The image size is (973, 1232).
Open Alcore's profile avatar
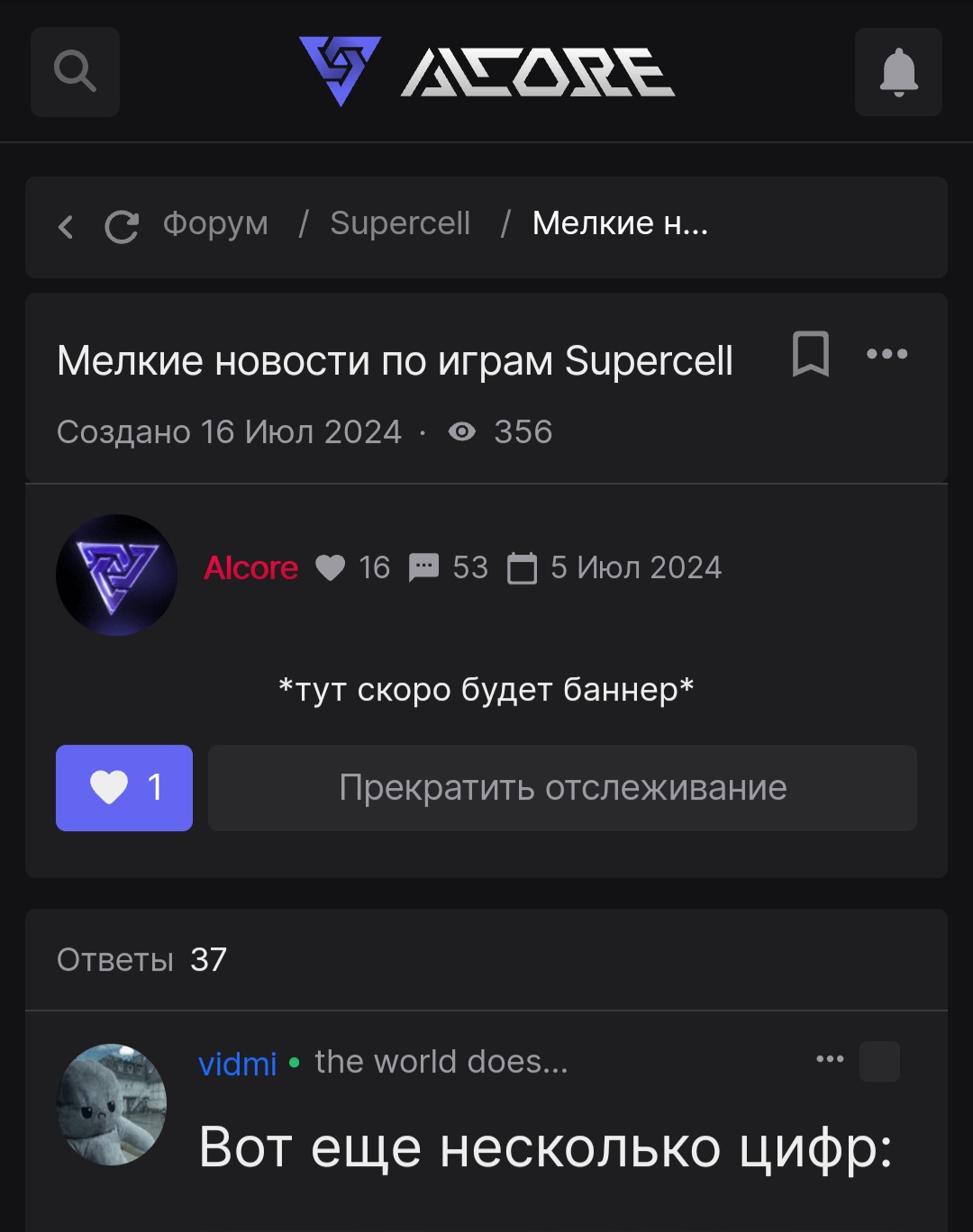click(116, 575)
